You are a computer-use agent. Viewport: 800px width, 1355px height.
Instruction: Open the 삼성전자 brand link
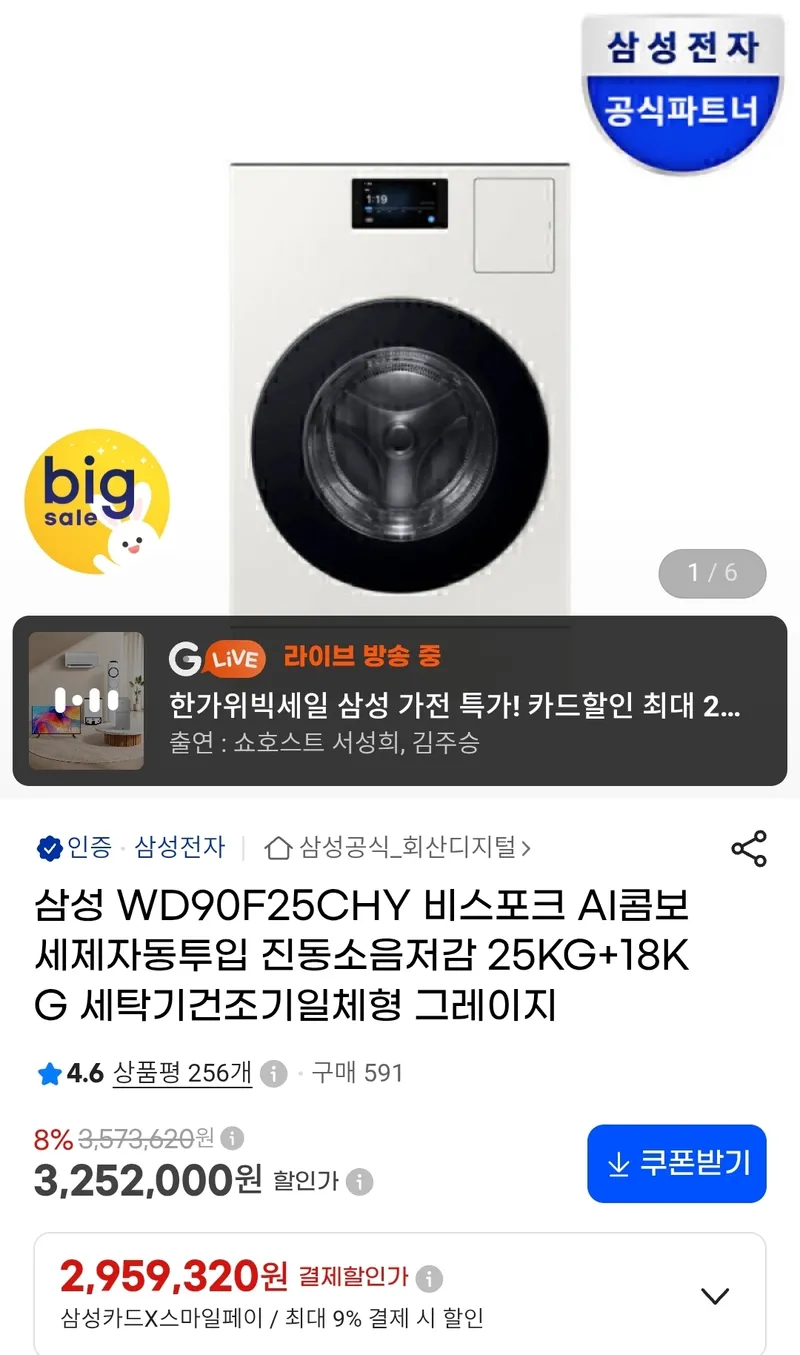click(x=180, y=848)
